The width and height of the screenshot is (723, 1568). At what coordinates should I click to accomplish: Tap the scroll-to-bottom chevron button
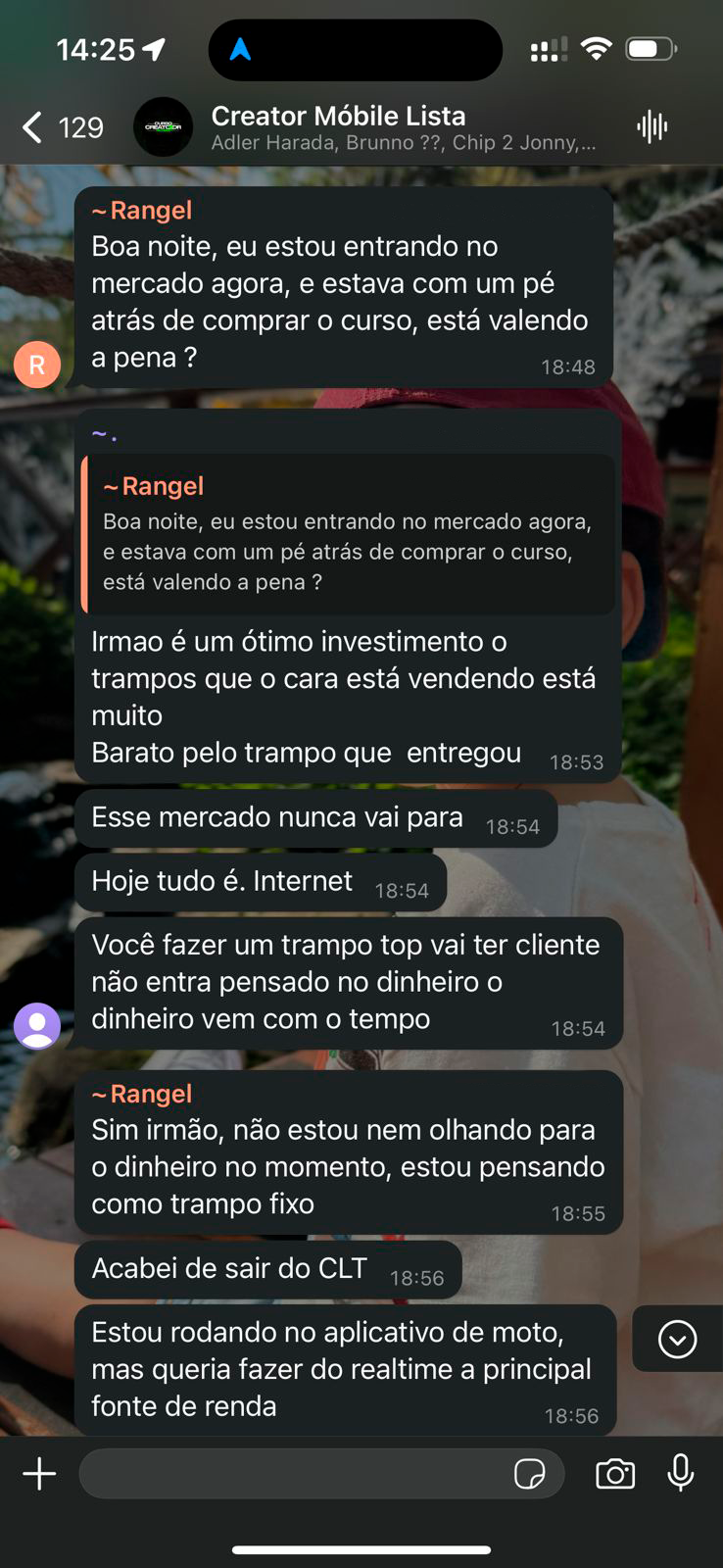[677, 1340]
